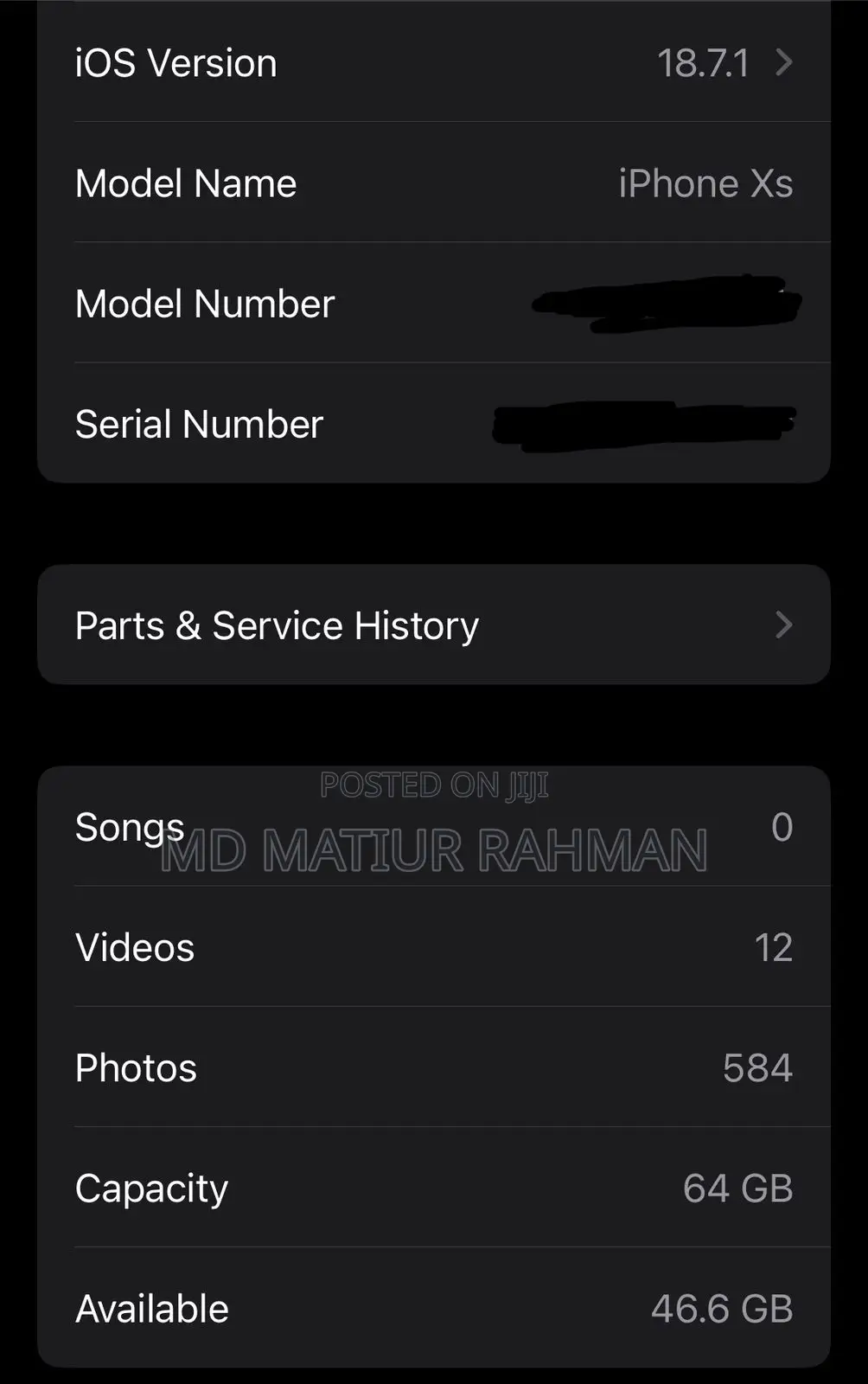The width and height of the screenshot is (868, 1384).
Task: Tap the Model Name row
Action: [432, 183]
